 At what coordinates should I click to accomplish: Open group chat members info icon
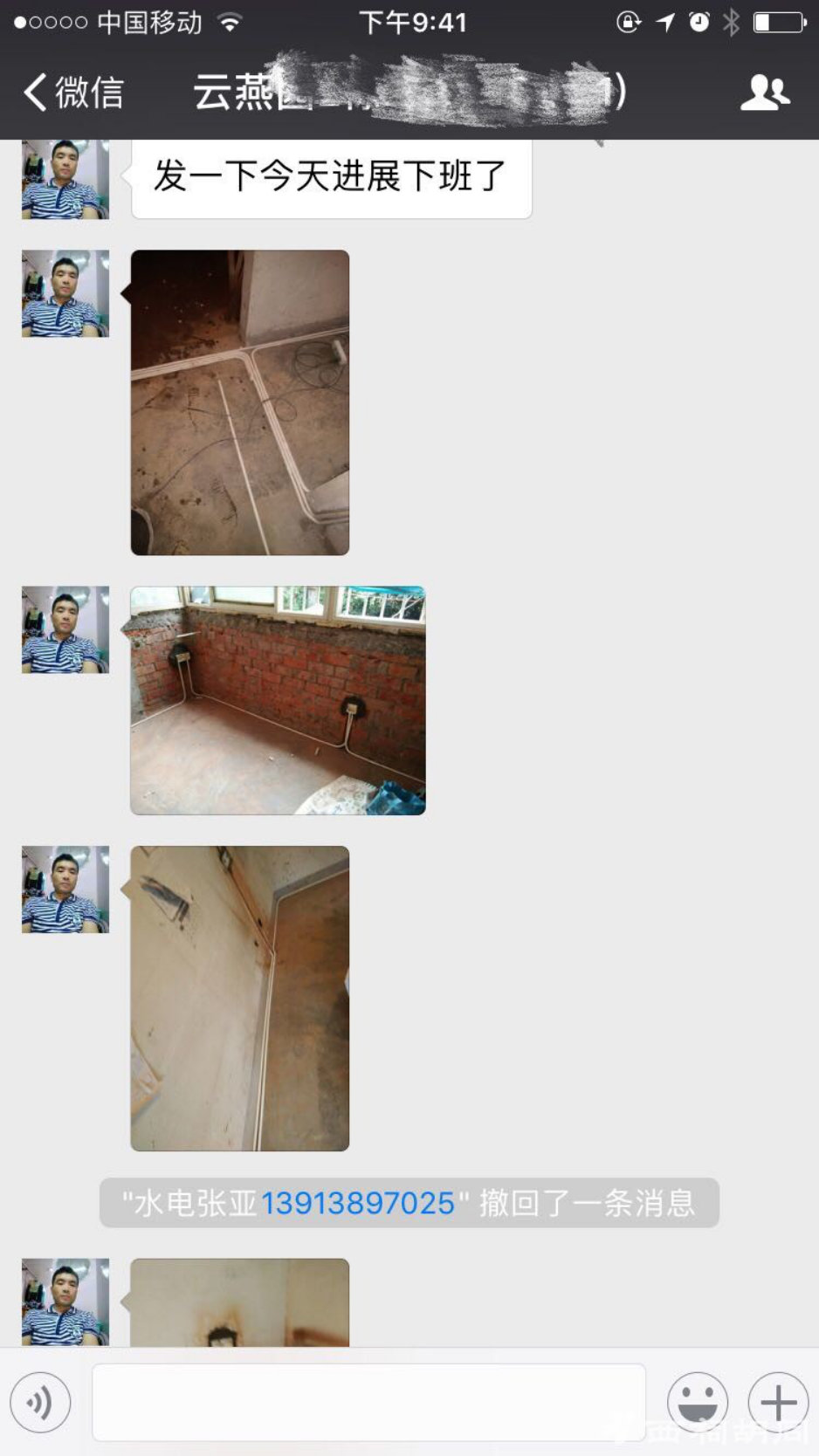764,93
